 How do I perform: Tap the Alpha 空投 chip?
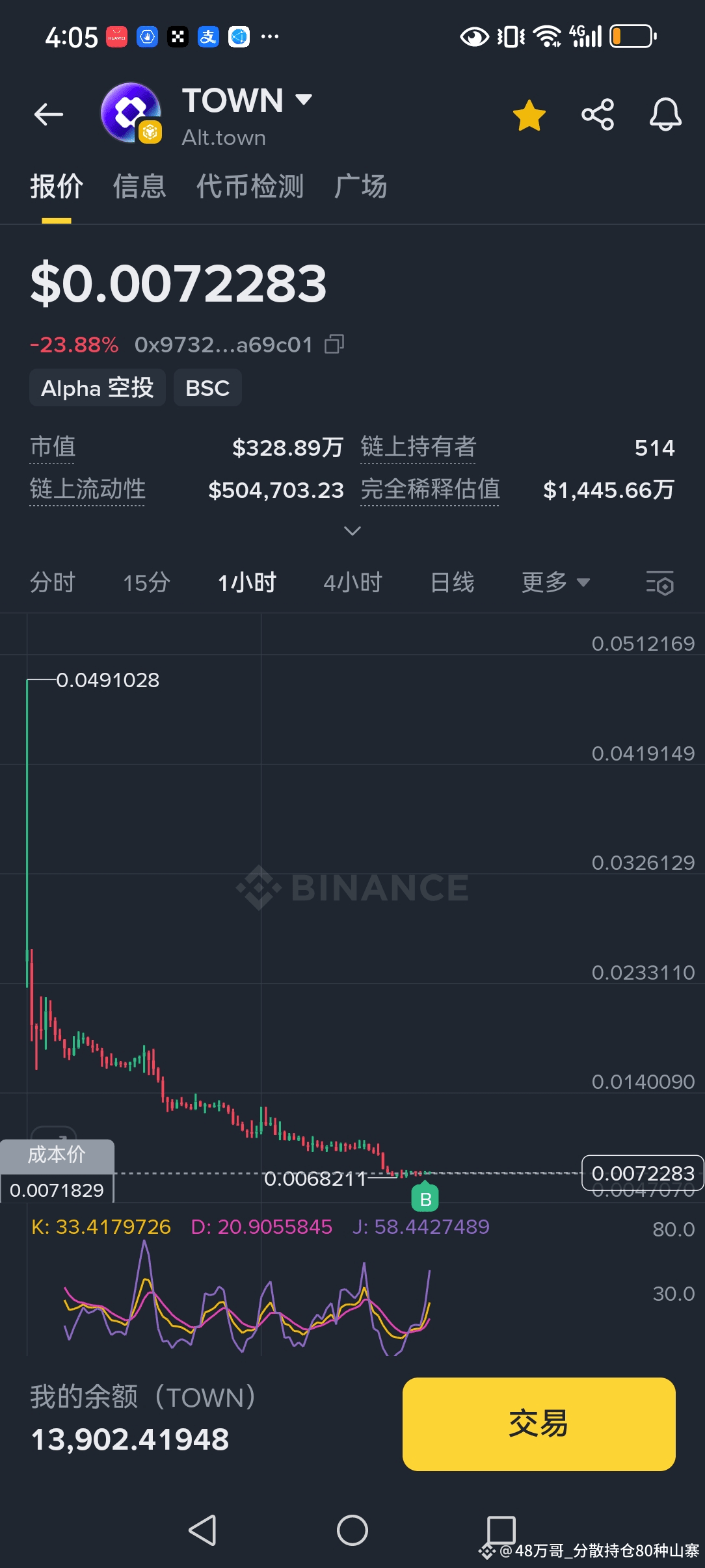(x=97, y=388)
